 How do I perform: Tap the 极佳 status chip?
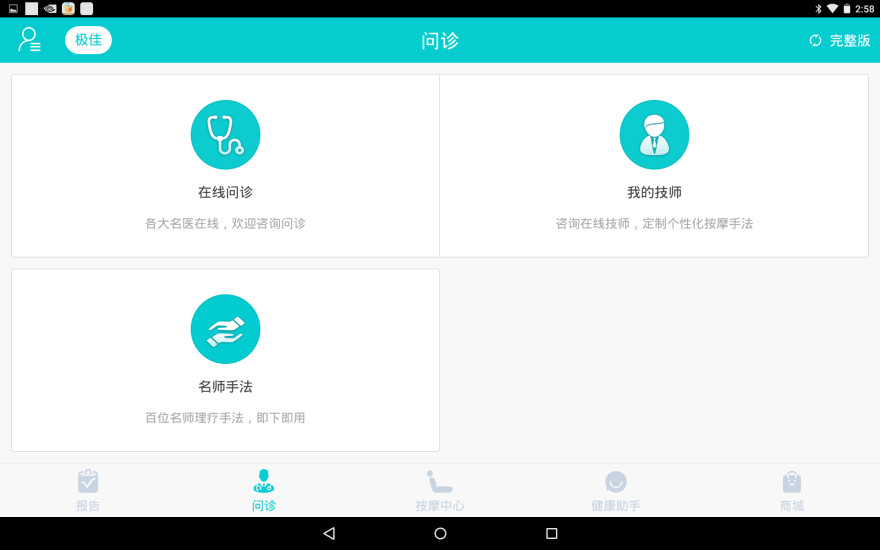tap(88, 40)
